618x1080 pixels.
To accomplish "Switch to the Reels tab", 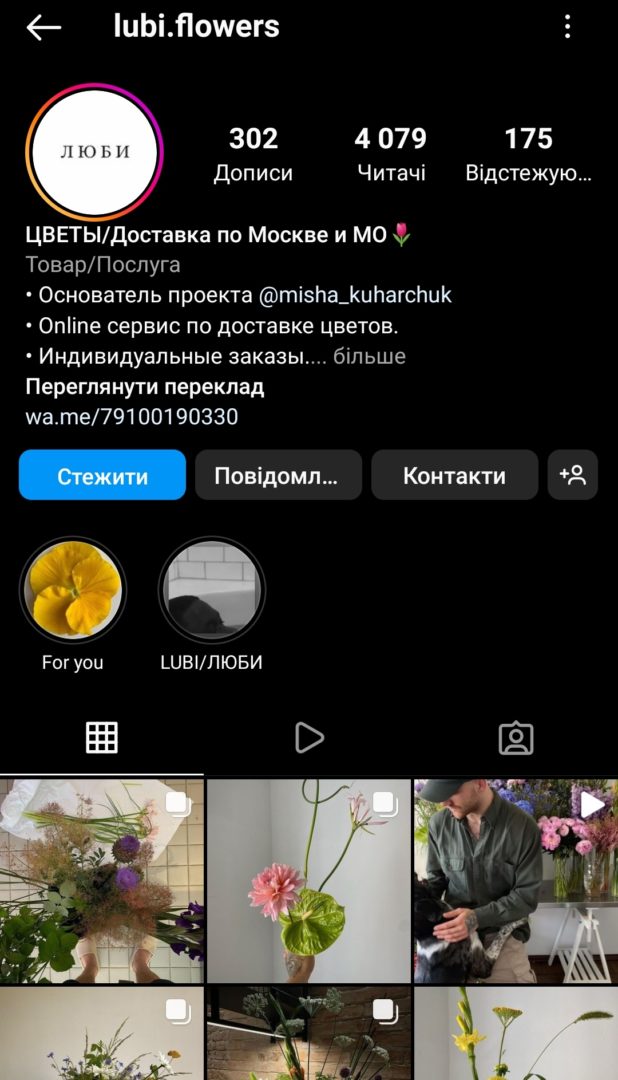I will pyautogui.click(x=309, y=738).
